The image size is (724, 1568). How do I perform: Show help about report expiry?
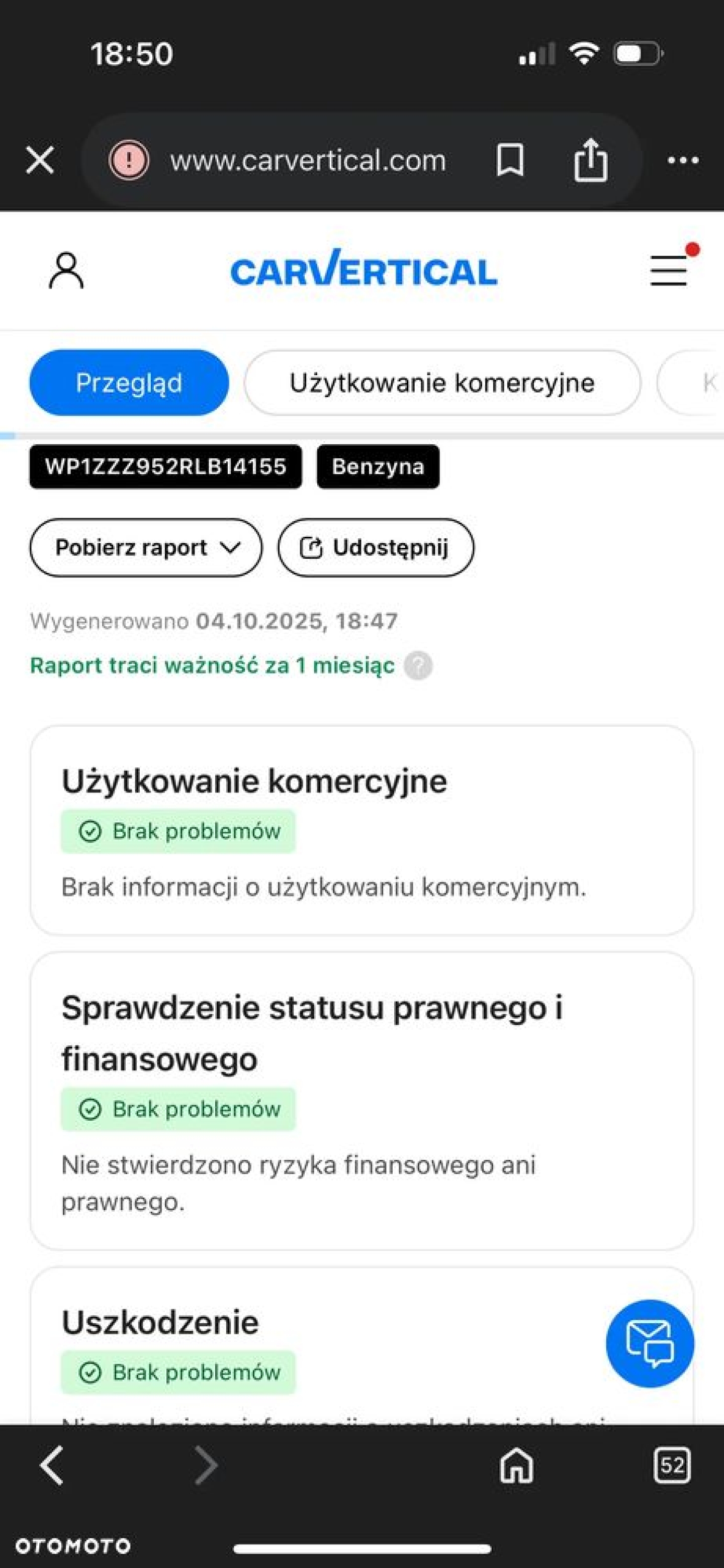click(418, 665)
